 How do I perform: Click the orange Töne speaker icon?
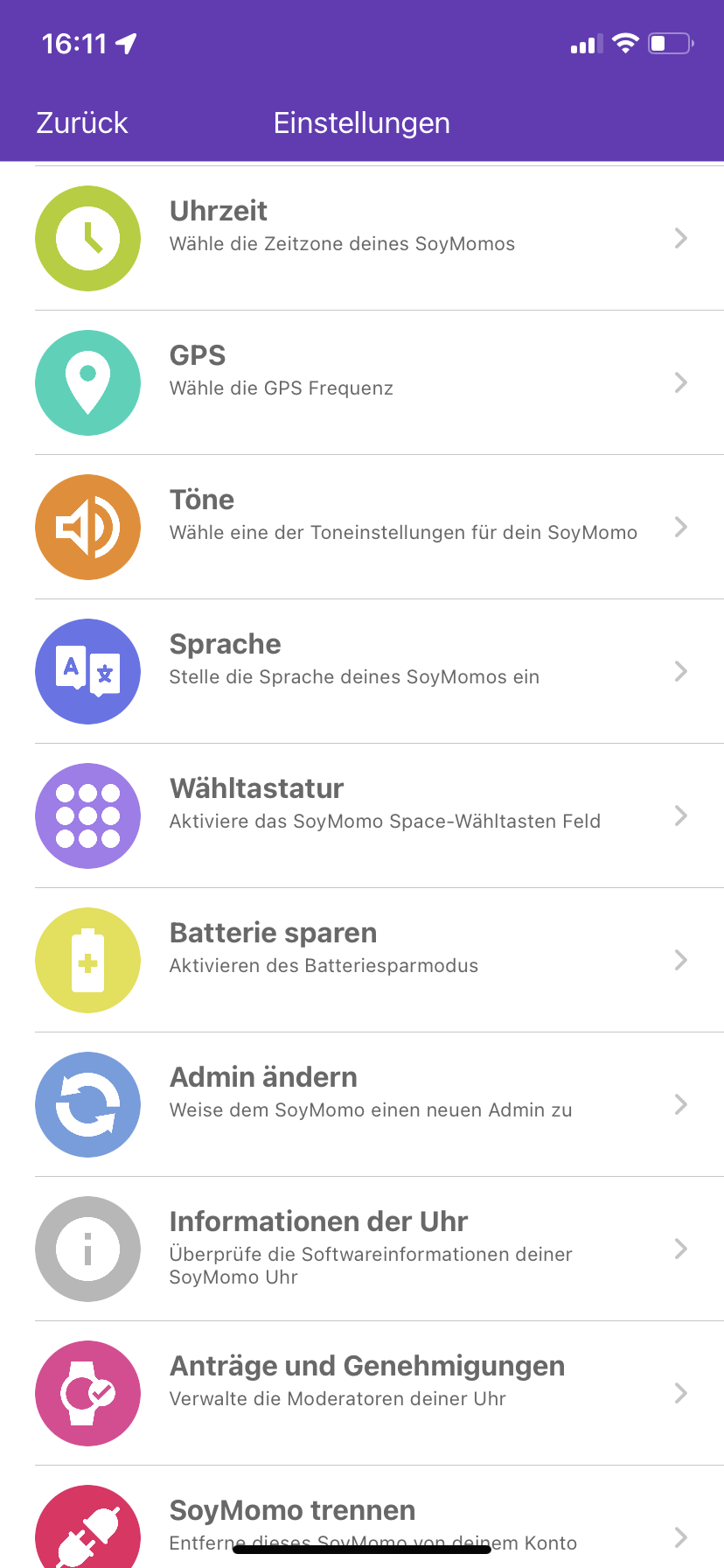click(x=87, y=527)
